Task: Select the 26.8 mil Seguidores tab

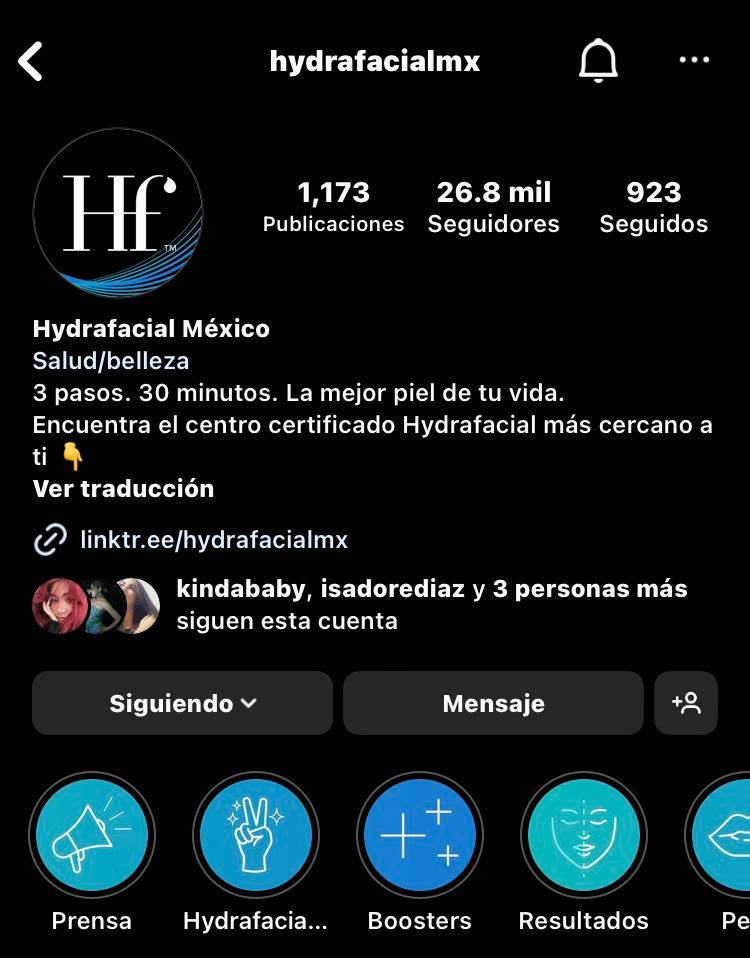Action: click(x=494, y=205)
